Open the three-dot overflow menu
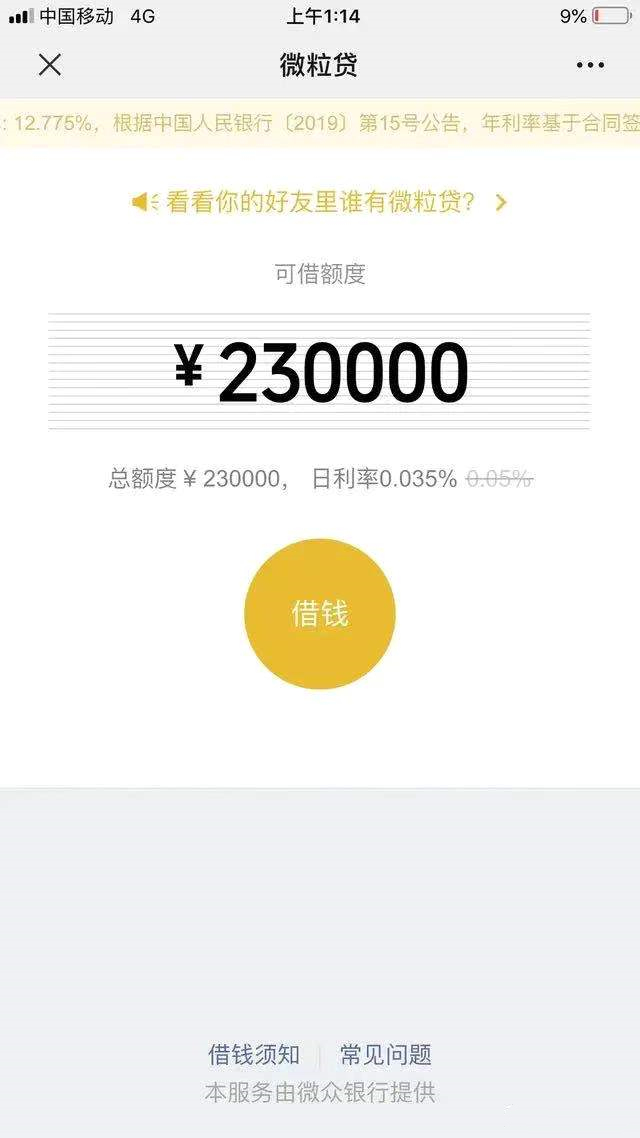The height and width of the screenshot is (1138, 640). [x=590, y=65]
